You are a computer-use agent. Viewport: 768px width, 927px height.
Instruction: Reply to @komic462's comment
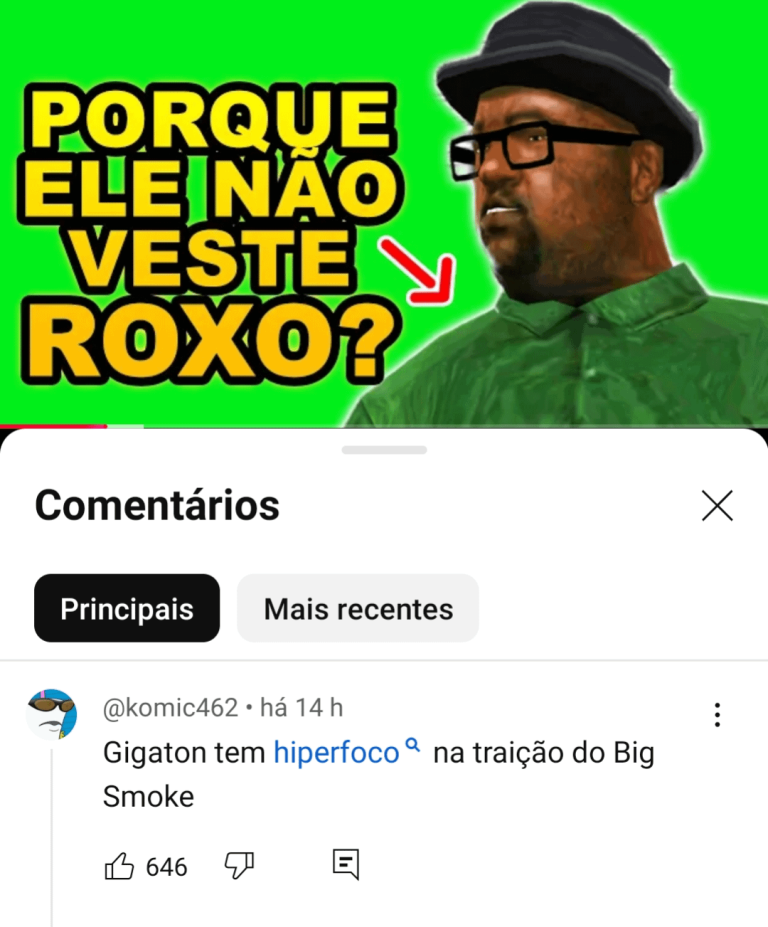[x=345, y=865]
